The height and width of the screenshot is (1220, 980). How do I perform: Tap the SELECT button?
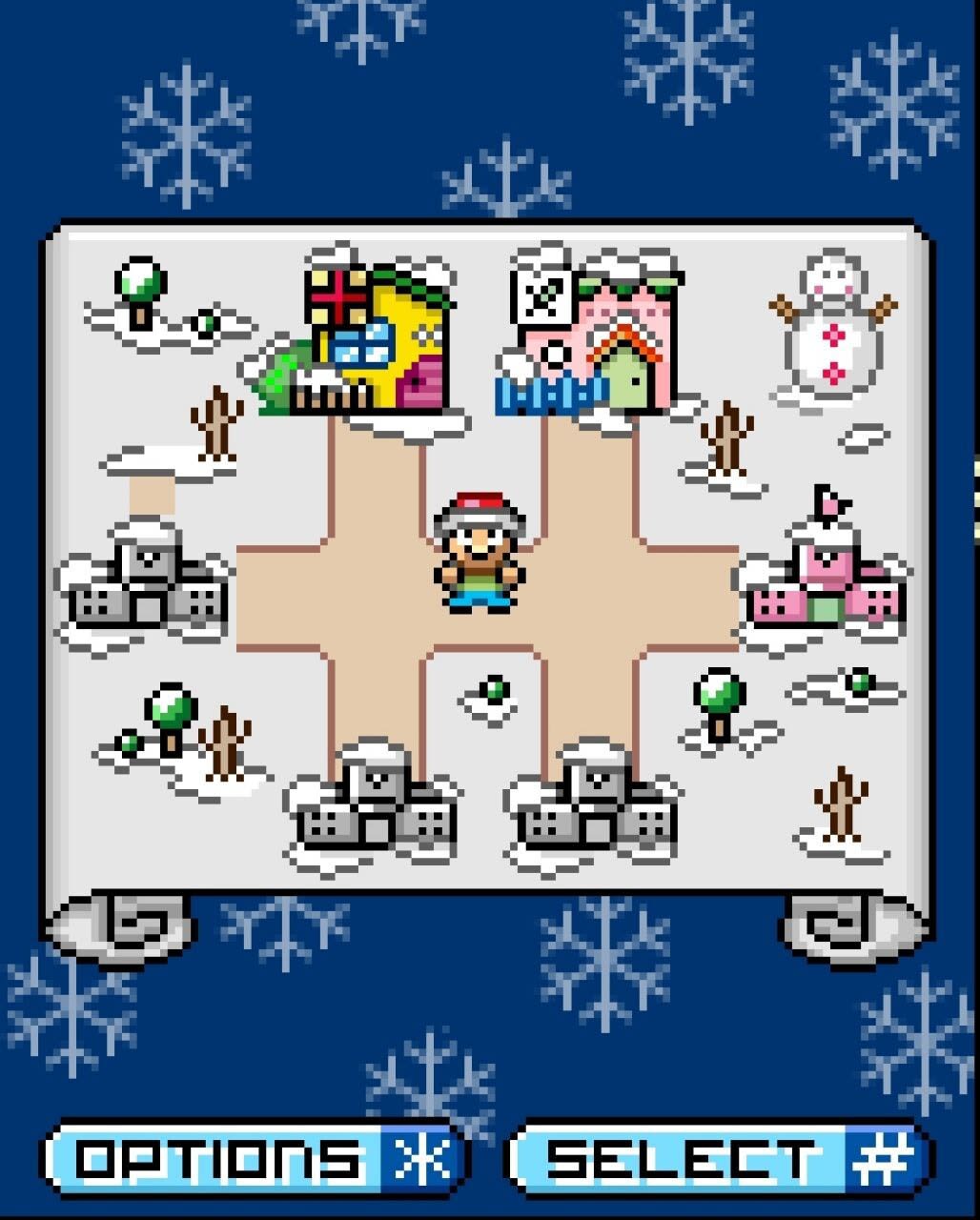pos(719,1158)
